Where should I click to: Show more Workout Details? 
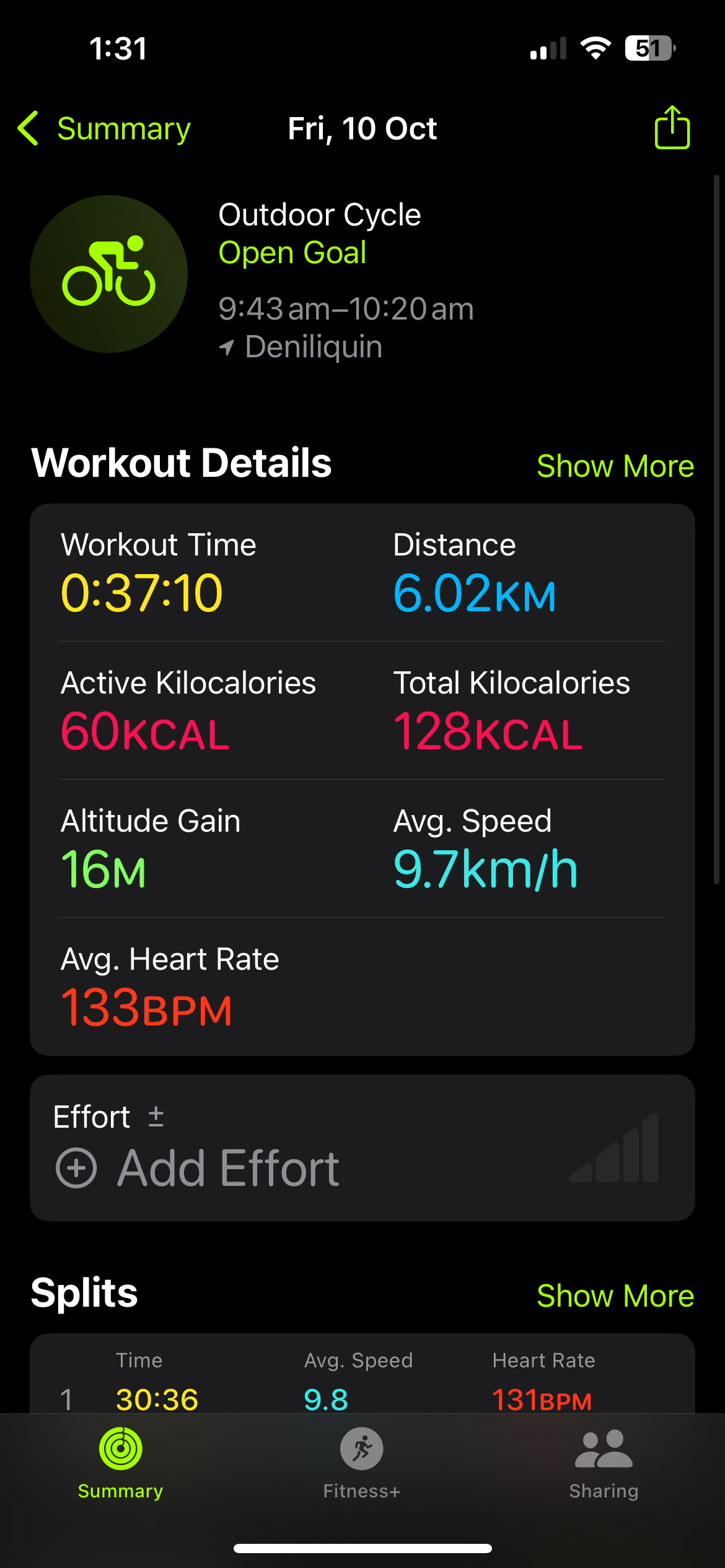click(x=615, y=466)
